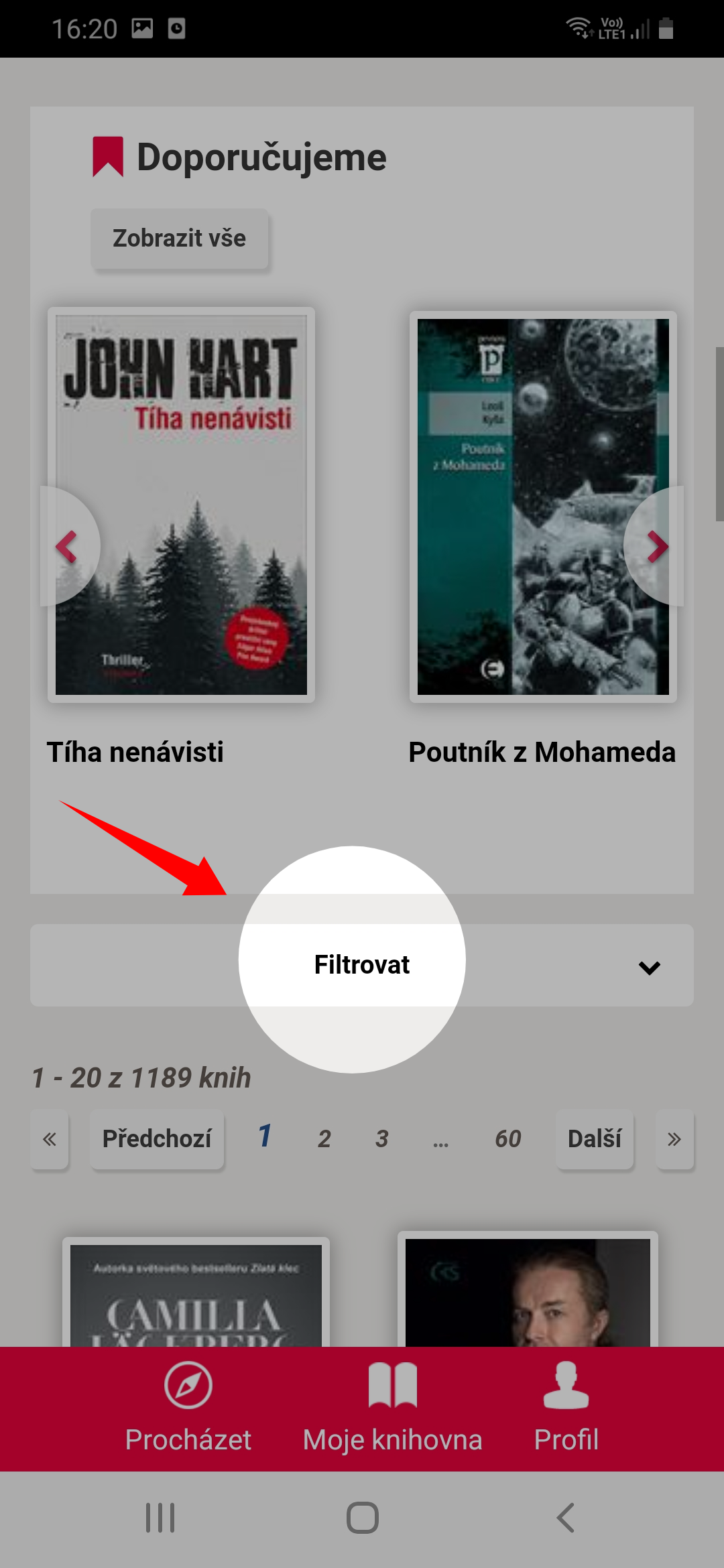This screenshot has width=724, height=1568.
Task: Go to page 60
Action: (x=508, y=1138)
